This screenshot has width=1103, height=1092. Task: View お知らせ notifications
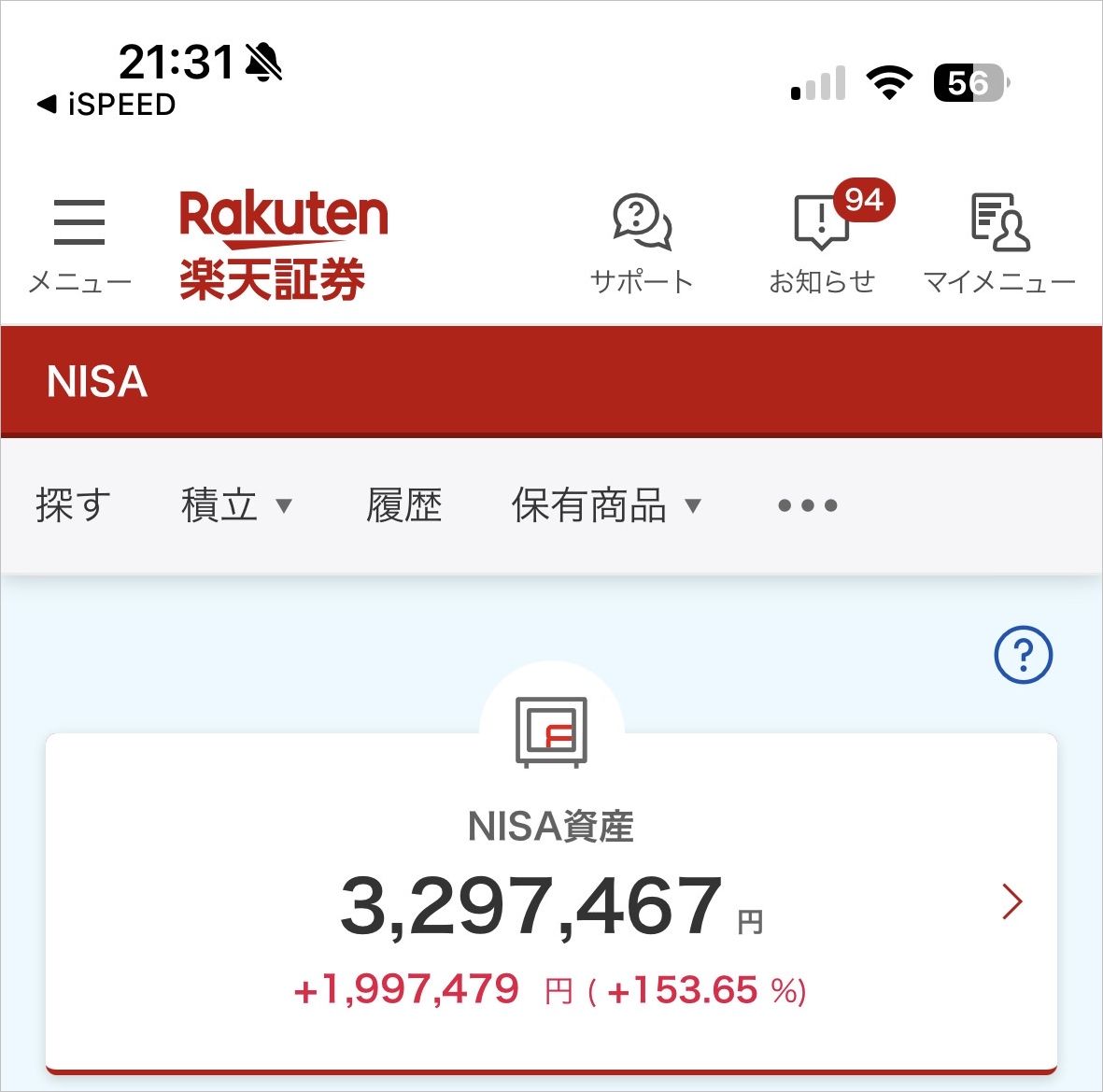(822, 244)
